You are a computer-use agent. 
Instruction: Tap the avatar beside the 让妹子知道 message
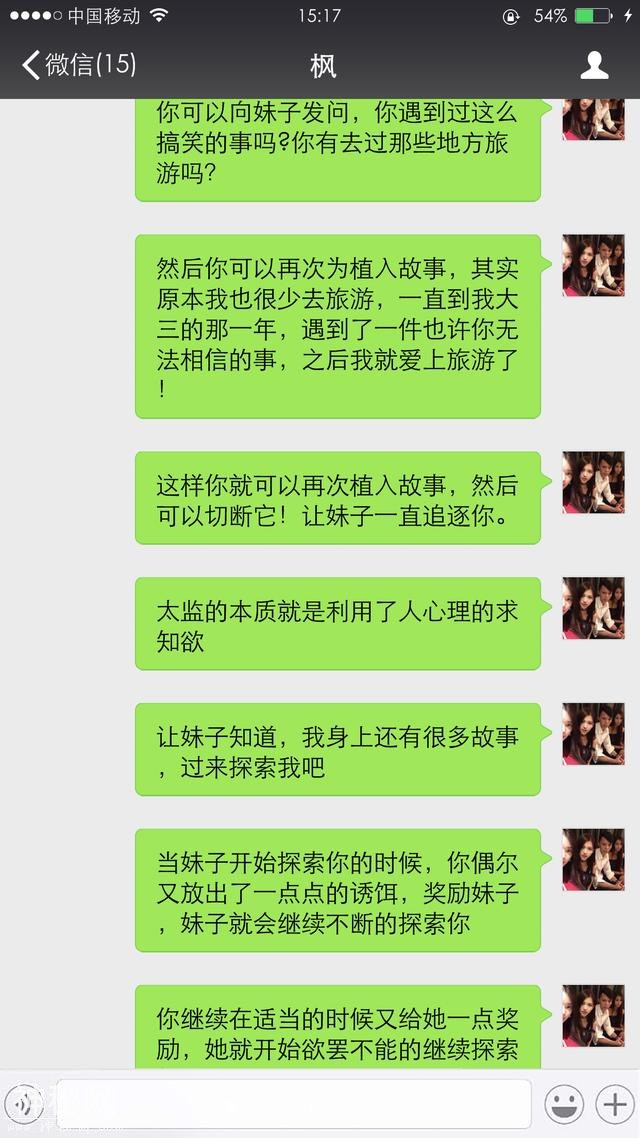[x=593, y=734]
